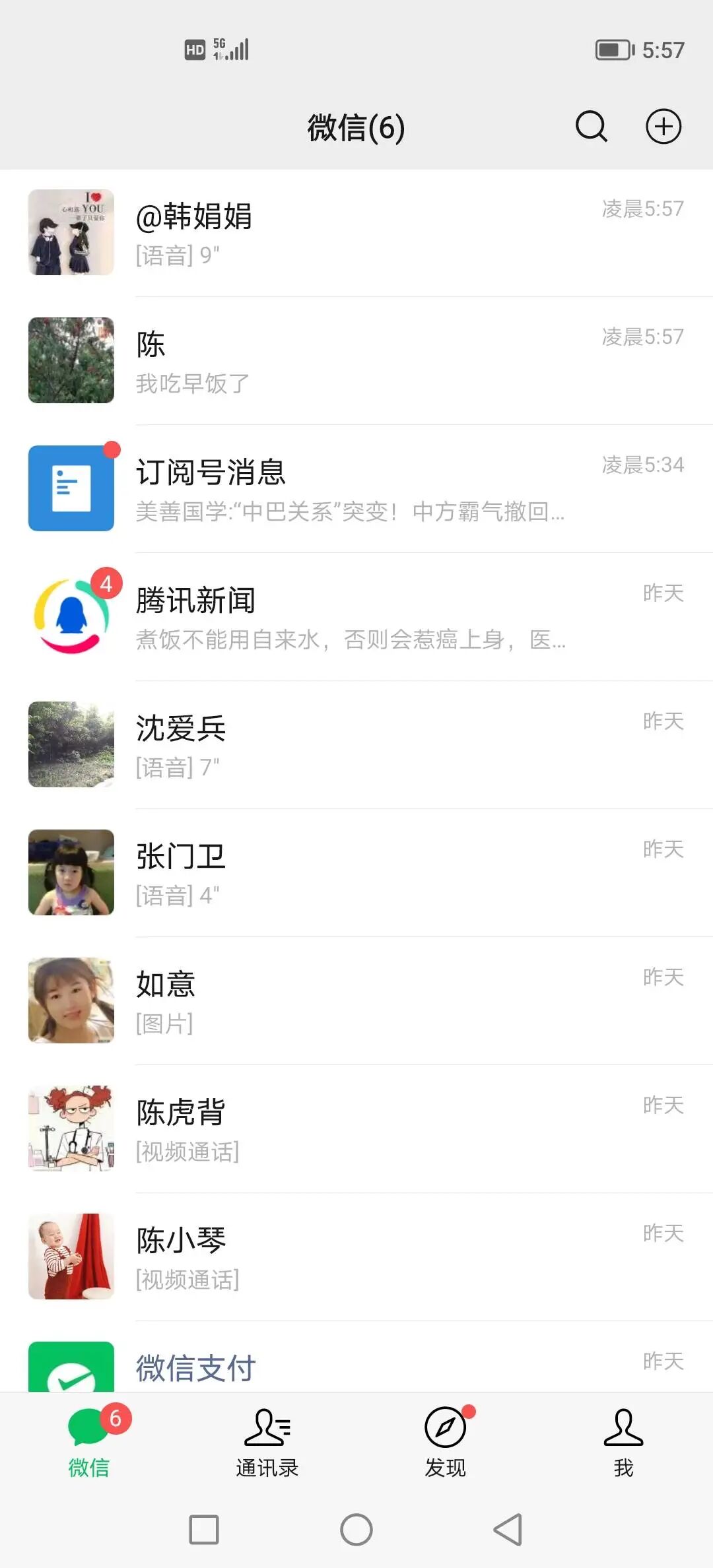713x1568 pixels.
Task: Open the 腾讯新闻 conversation
Action: tap(356, 617)
